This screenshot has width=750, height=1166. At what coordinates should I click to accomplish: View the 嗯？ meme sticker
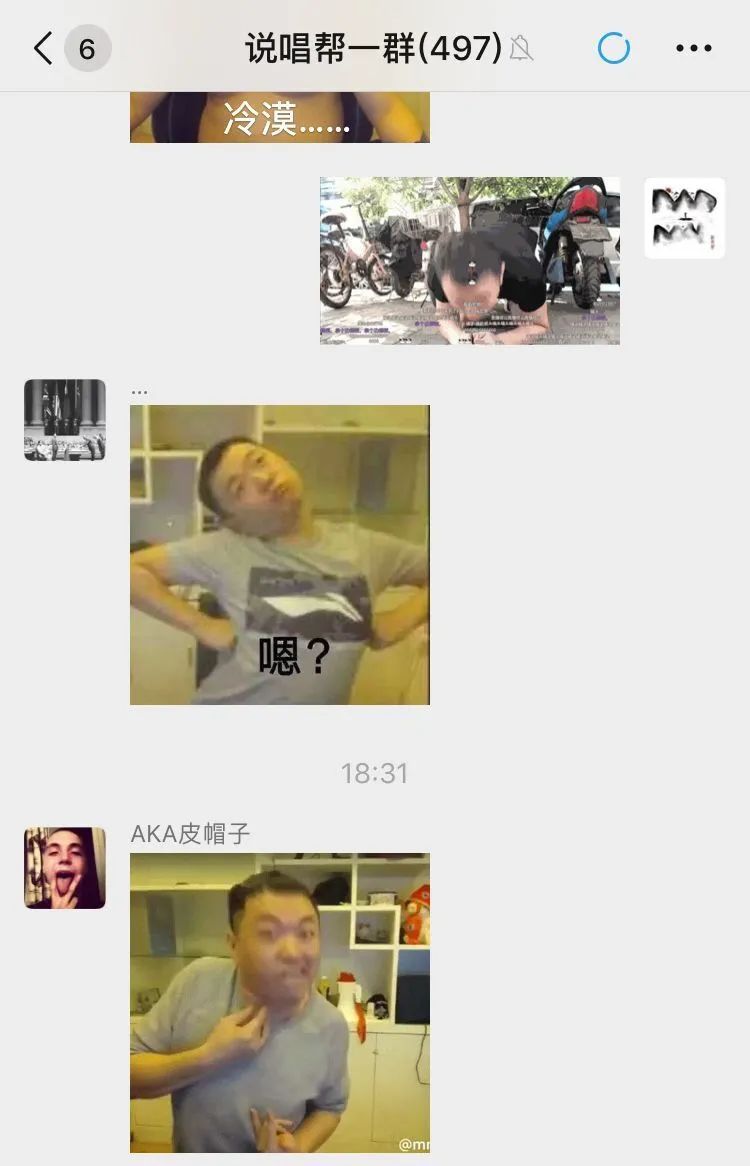tap(280, 554)
